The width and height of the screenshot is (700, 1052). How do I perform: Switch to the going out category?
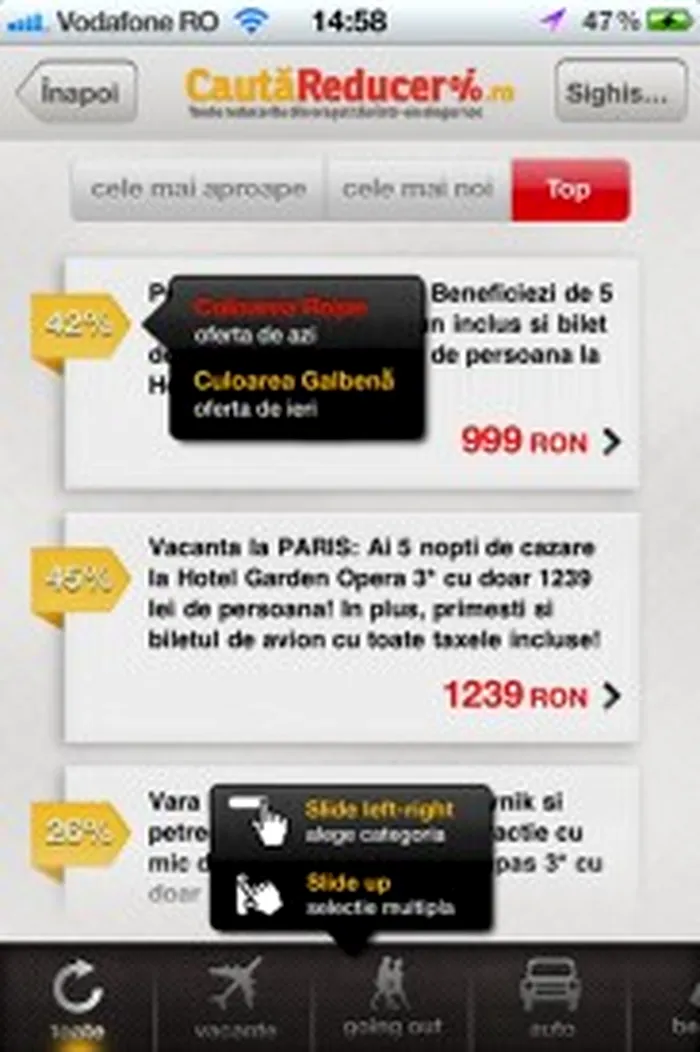pyautogui.click(x=391, y=996)
